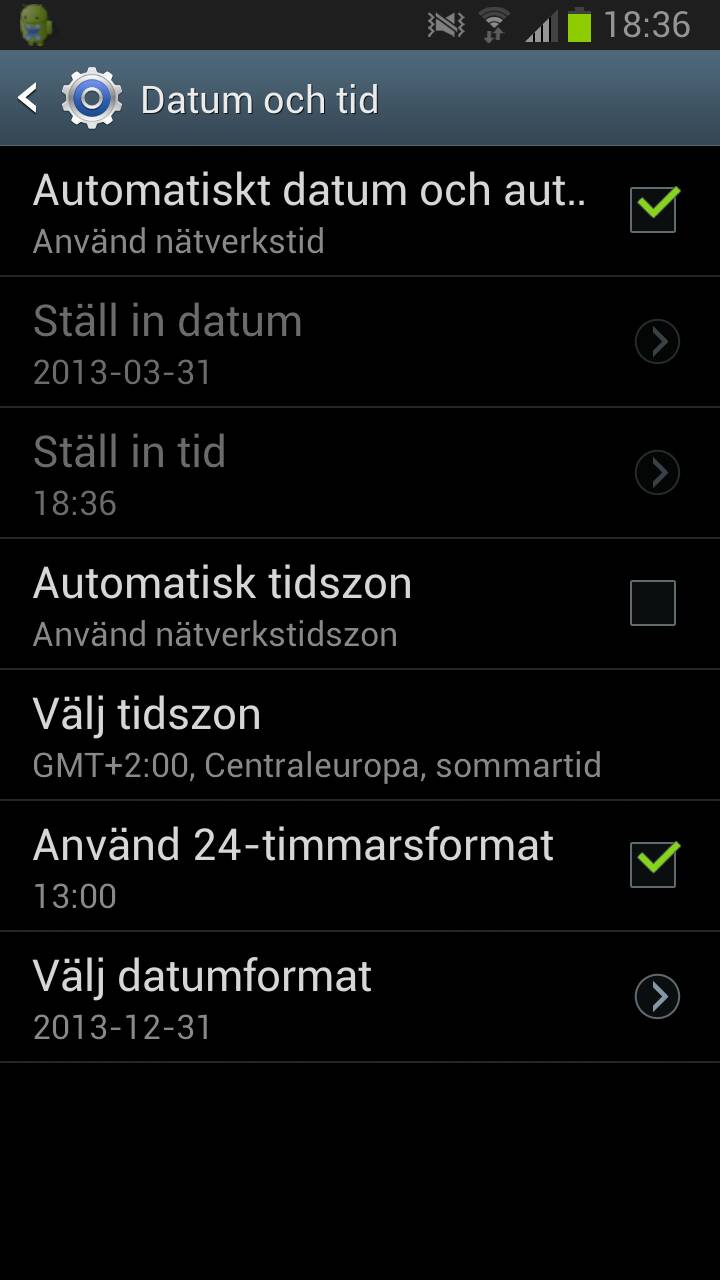The image size is (720, 1280).
Task: Open Välj tidszon setting
Action: (317, 735)
